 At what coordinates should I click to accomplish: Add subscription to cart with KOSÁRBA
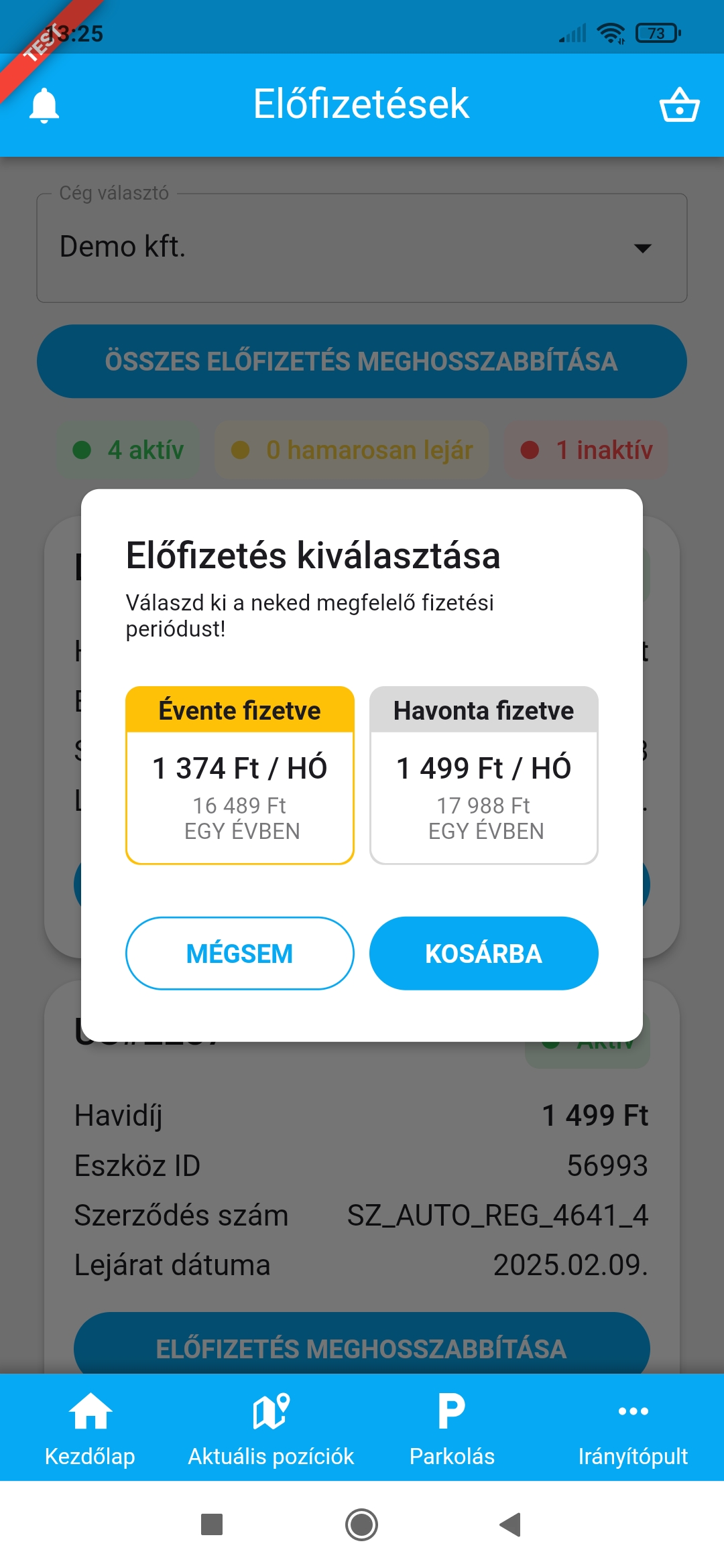click(x=483, y=953)
